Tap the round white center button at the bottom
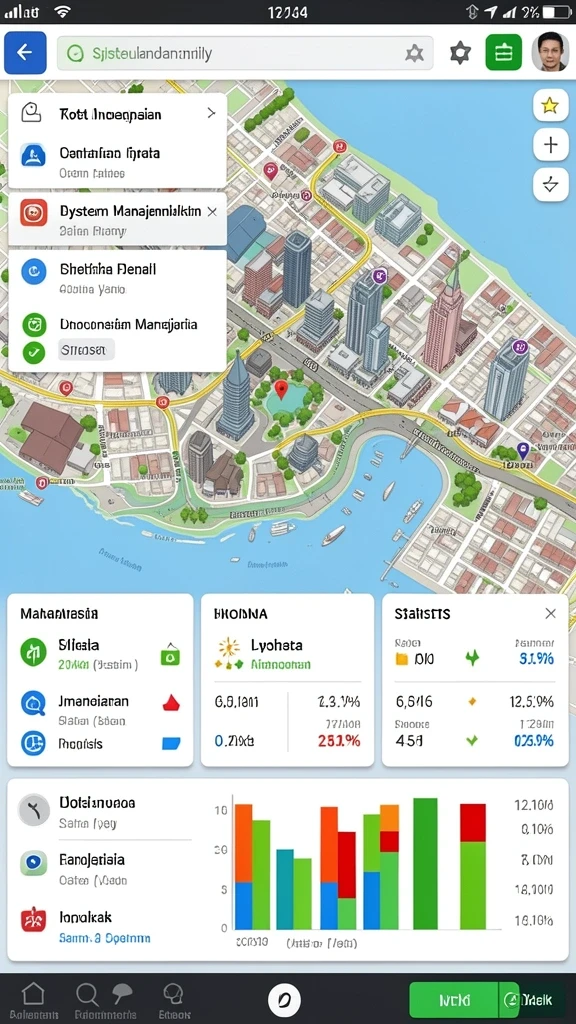 285,1000
